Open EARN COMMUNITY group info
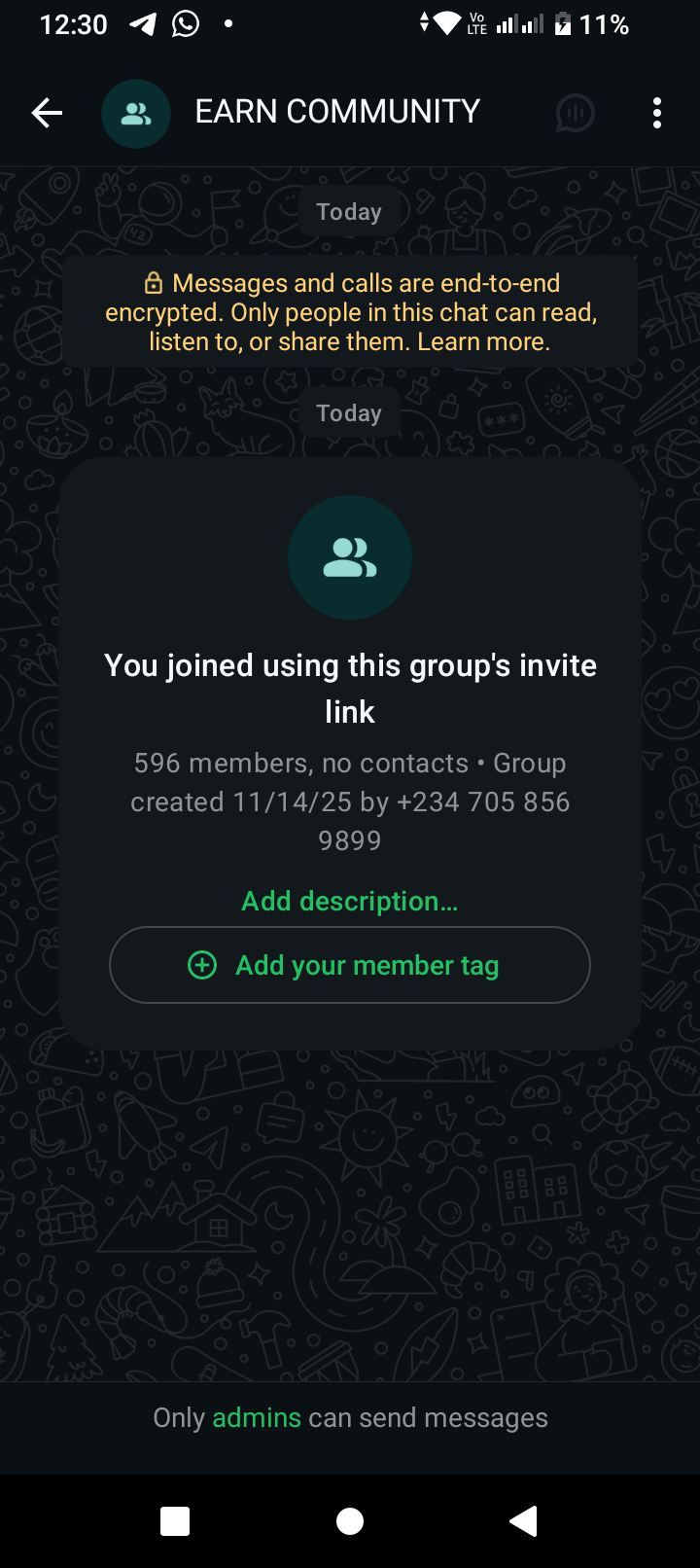Image resolution: width=700 pixels, height=1568 pixels. (336, 112)
